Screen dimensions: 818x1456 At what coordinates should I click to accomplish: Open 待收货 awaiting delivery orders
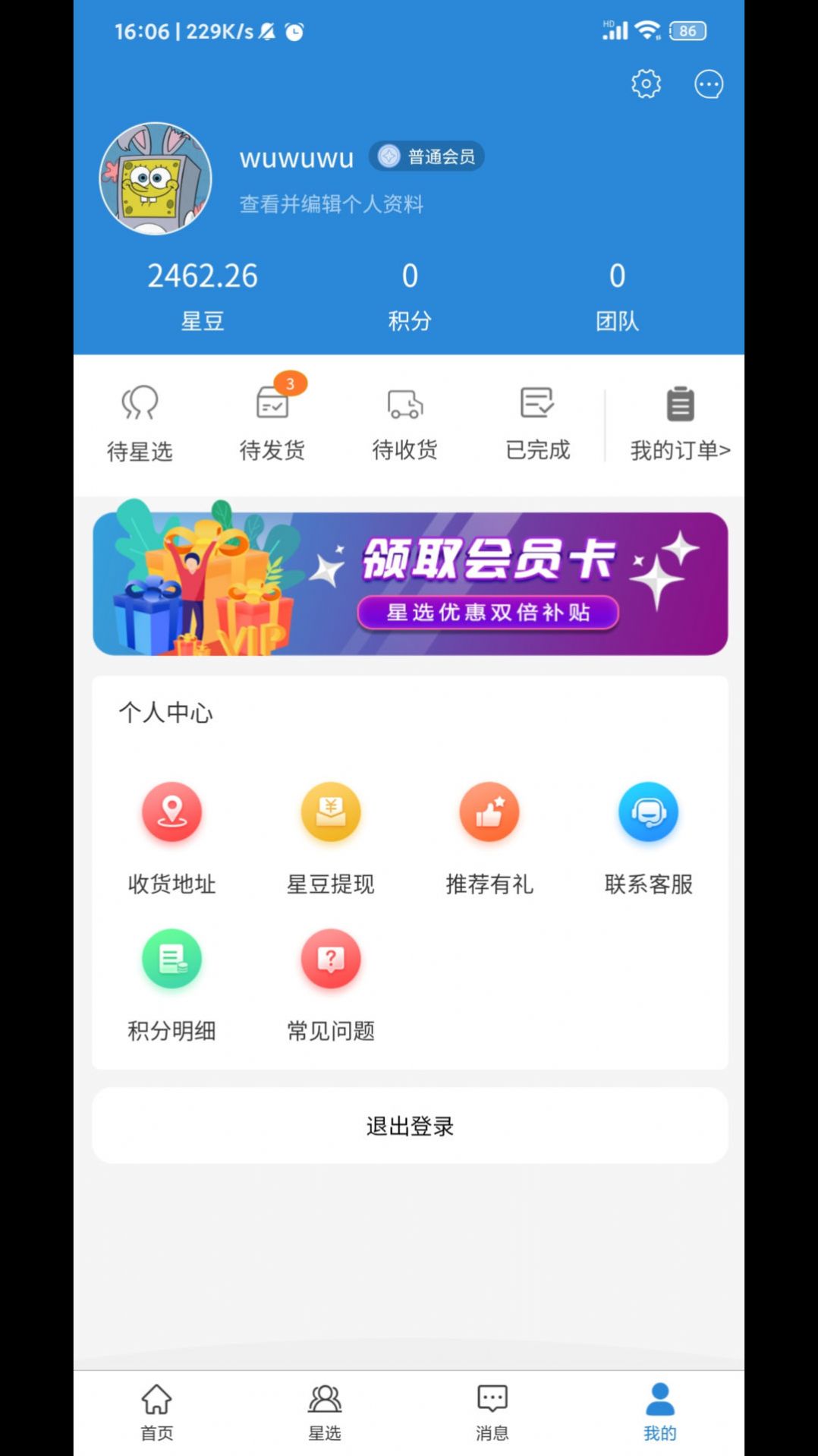(404, 421)
